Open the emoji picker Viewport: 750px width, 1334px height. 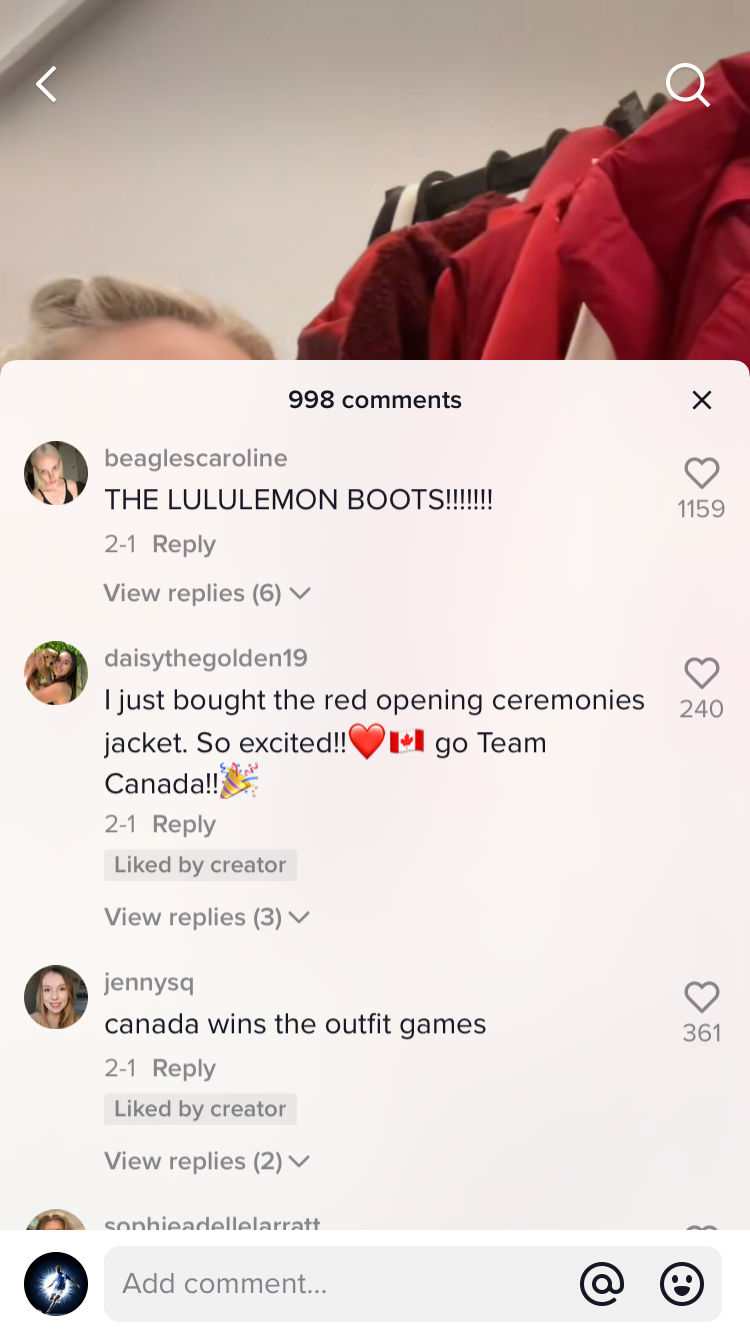(682, 1283)
